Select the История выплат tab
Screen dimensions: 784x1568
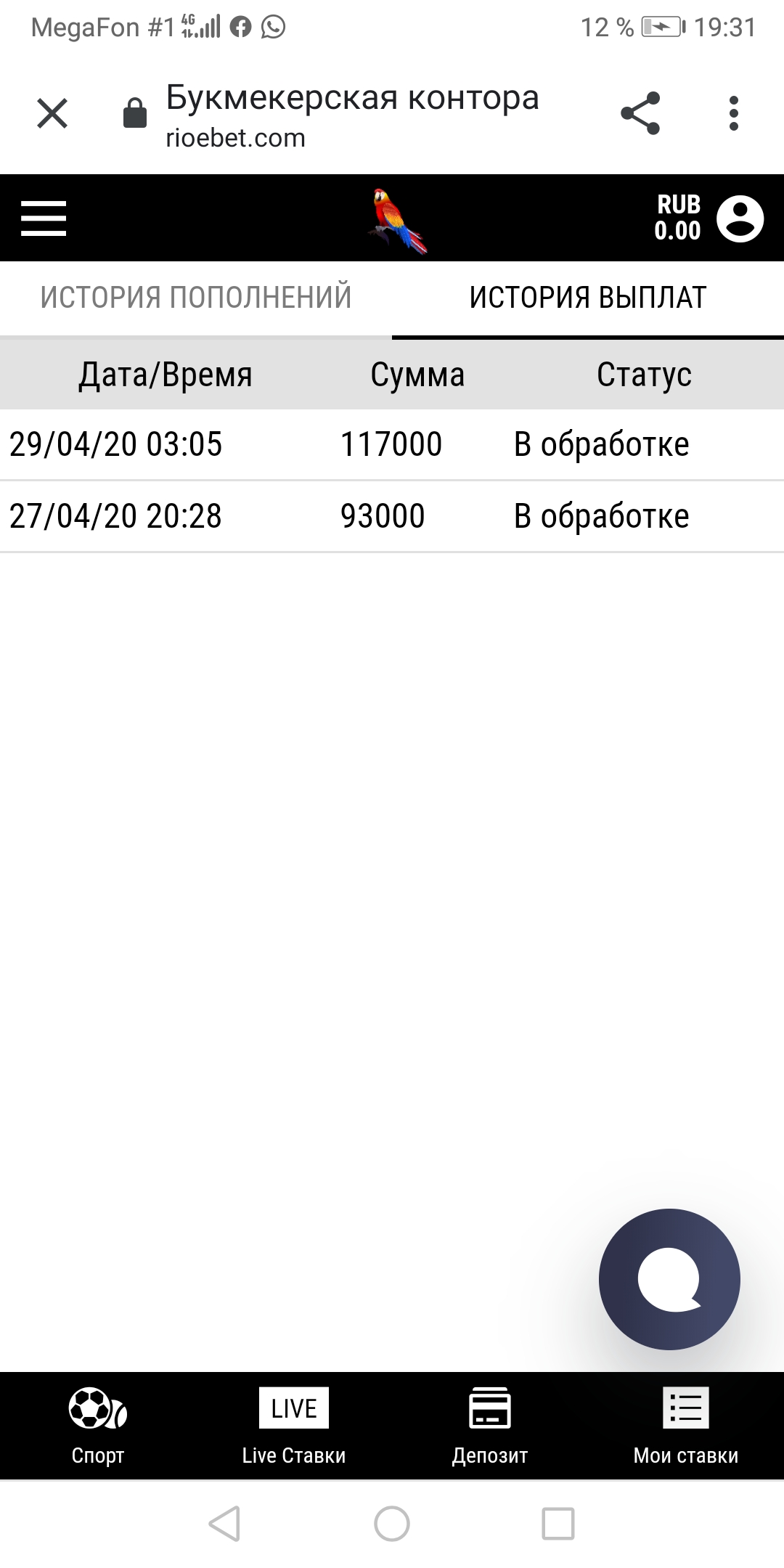[x=588, y=298]
